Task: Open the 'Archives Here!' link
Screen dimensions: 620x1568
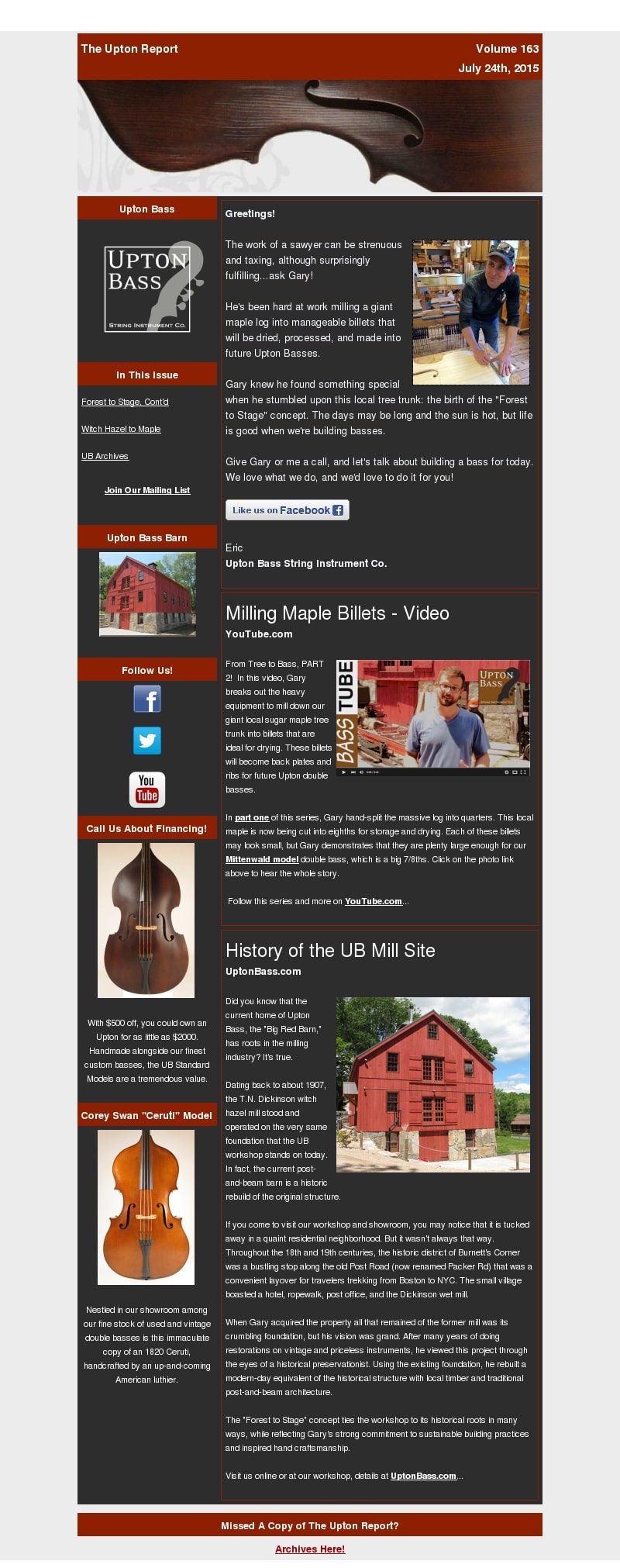Action: (310, 1549)
